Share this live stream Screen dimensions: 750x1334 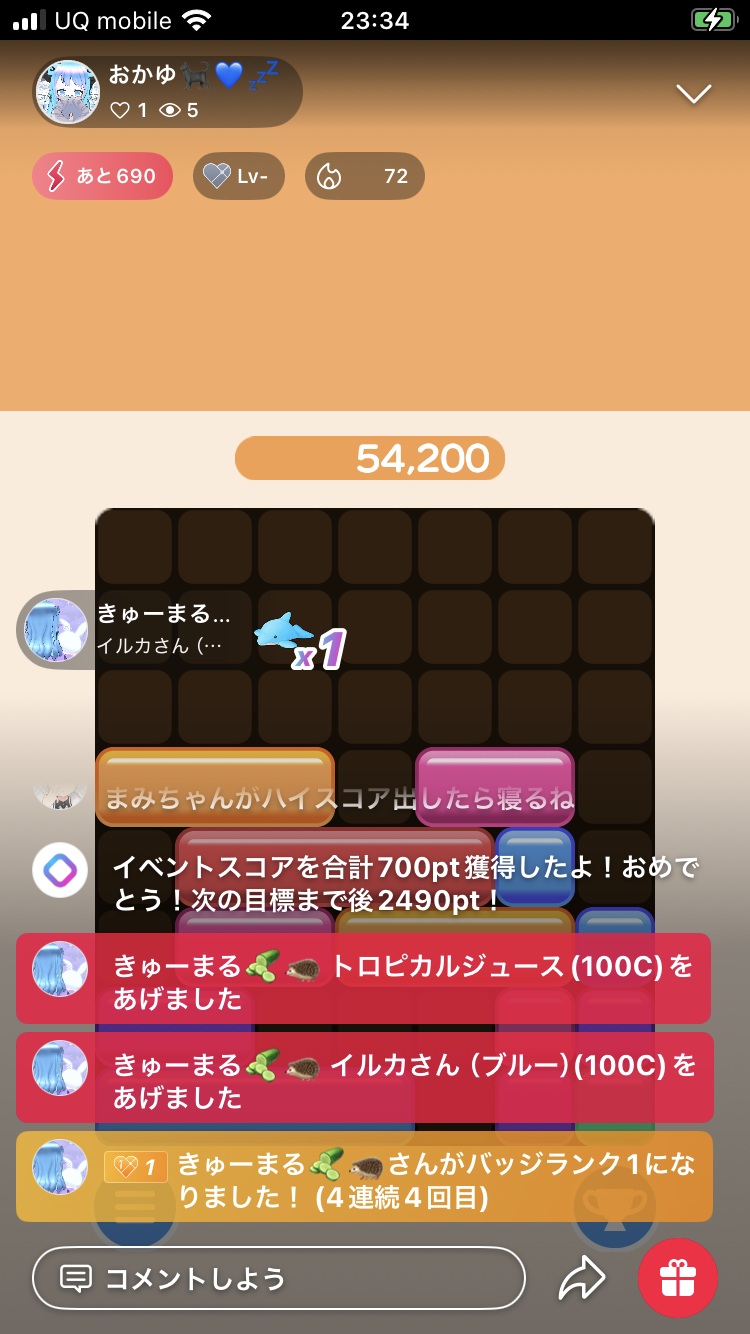(582, 1278)
